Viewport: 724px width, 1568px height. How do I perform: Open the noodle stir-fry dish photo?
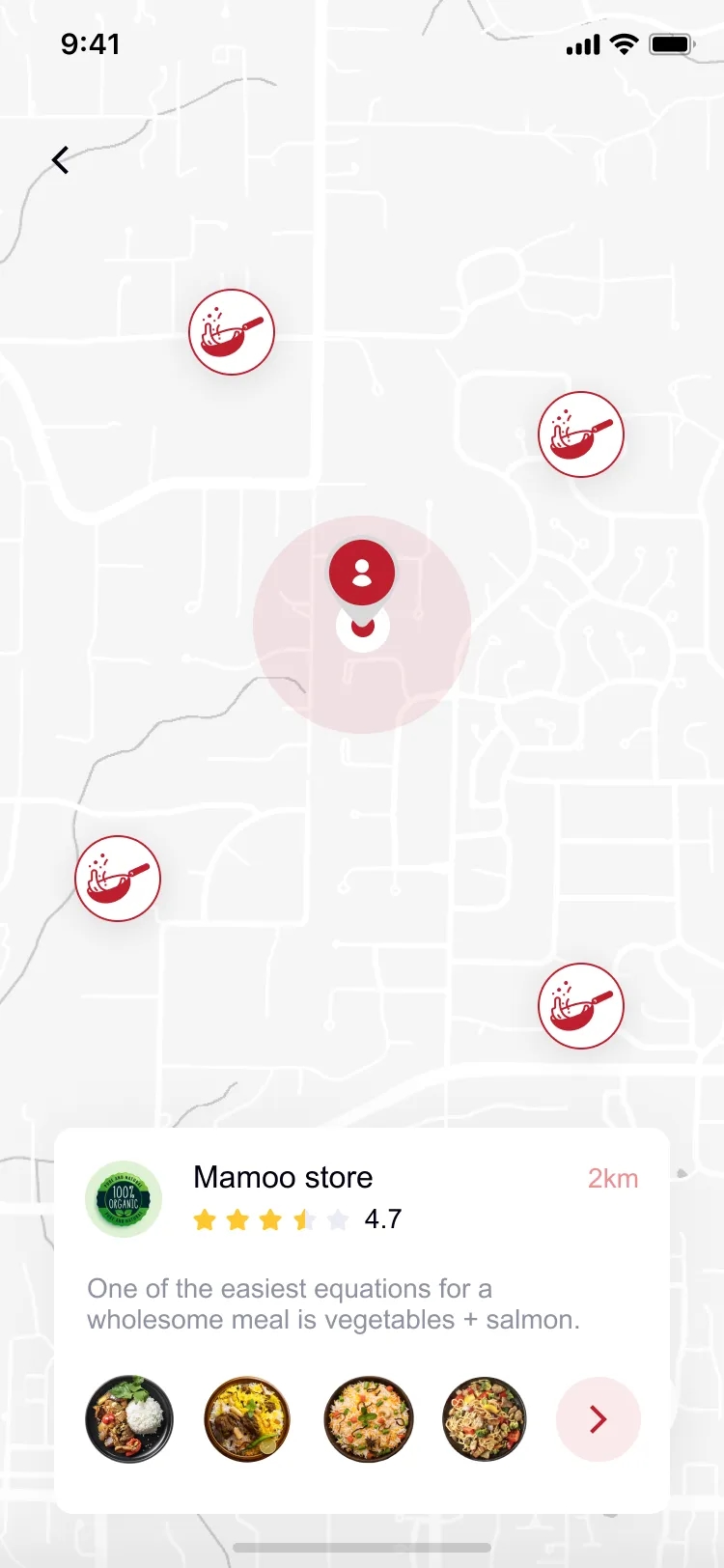485,1419
